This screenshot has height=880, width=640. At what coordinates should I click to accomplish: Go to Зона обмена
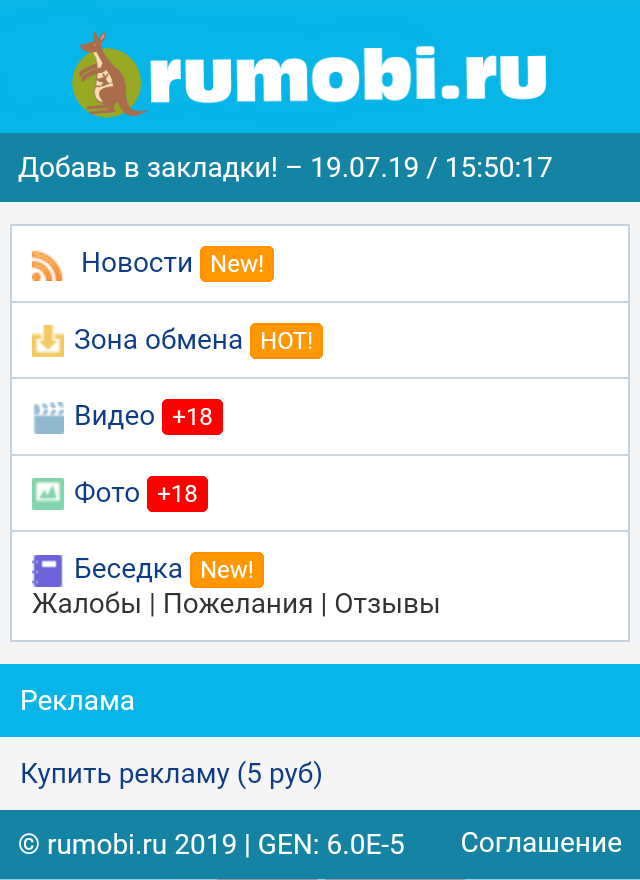pyautogui.click(x=158, y=340)
